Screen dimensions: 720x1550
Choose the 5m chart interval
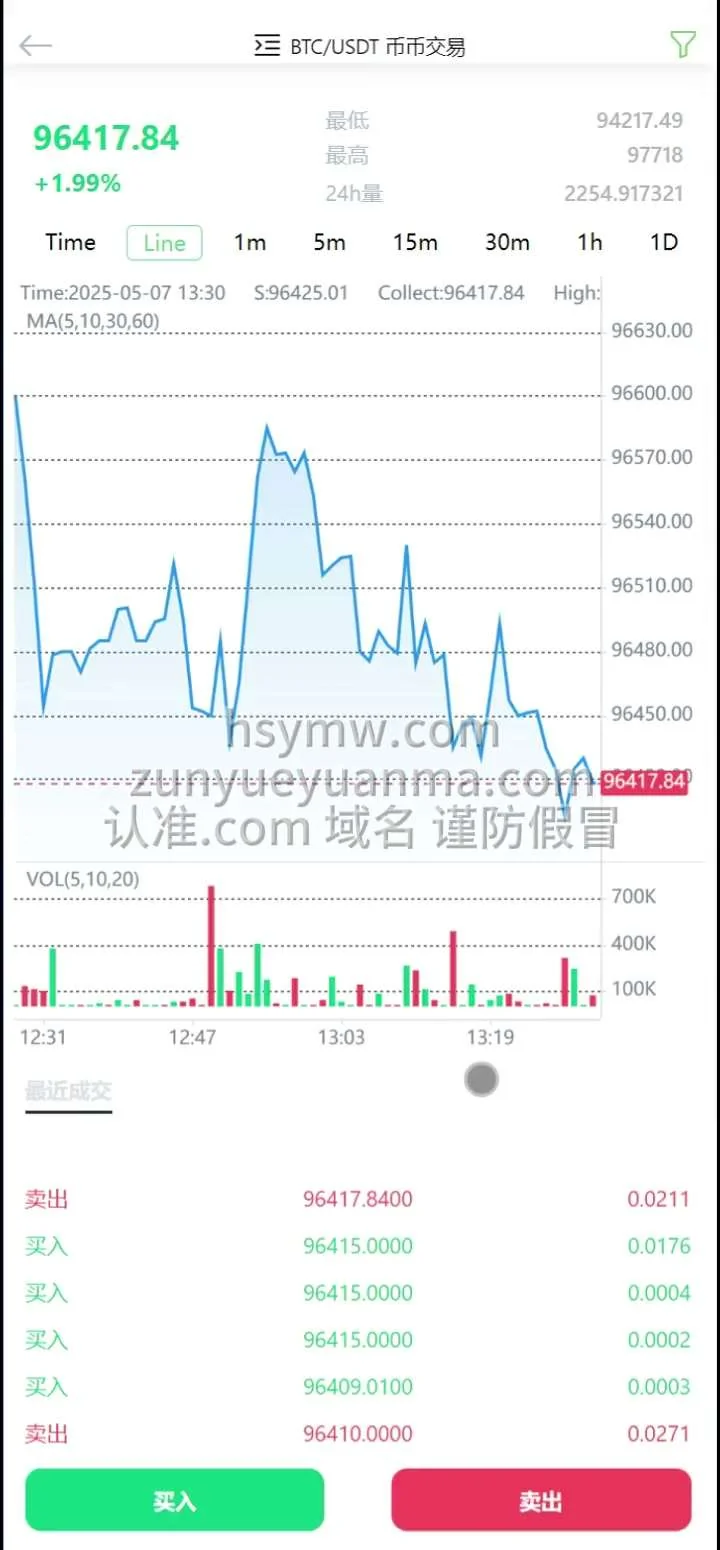point(329,242)
